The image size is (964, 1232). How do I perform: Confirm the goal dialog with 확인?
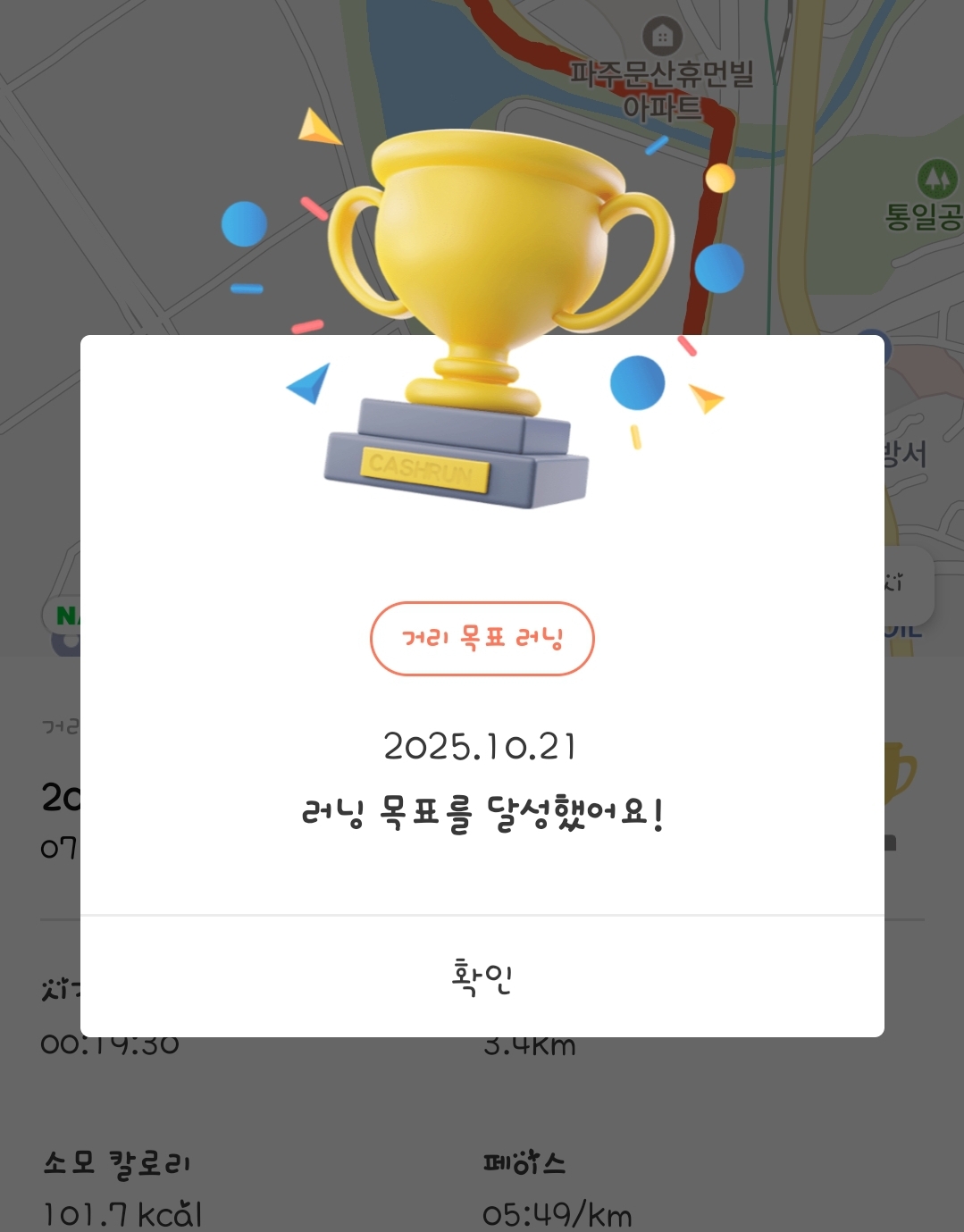point(482,976)
